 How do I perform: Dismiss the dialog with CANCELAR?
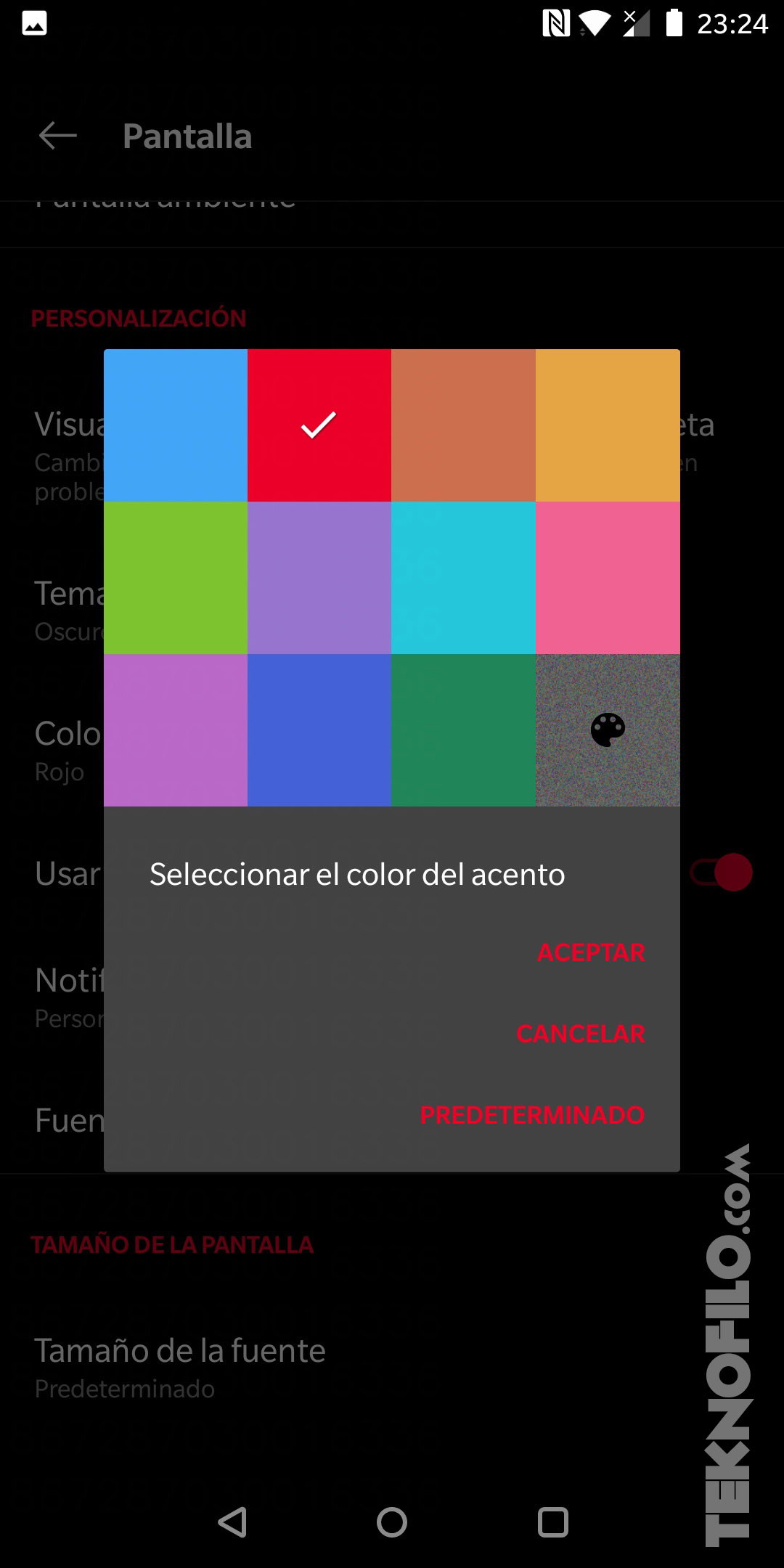tap(581, 1034)
